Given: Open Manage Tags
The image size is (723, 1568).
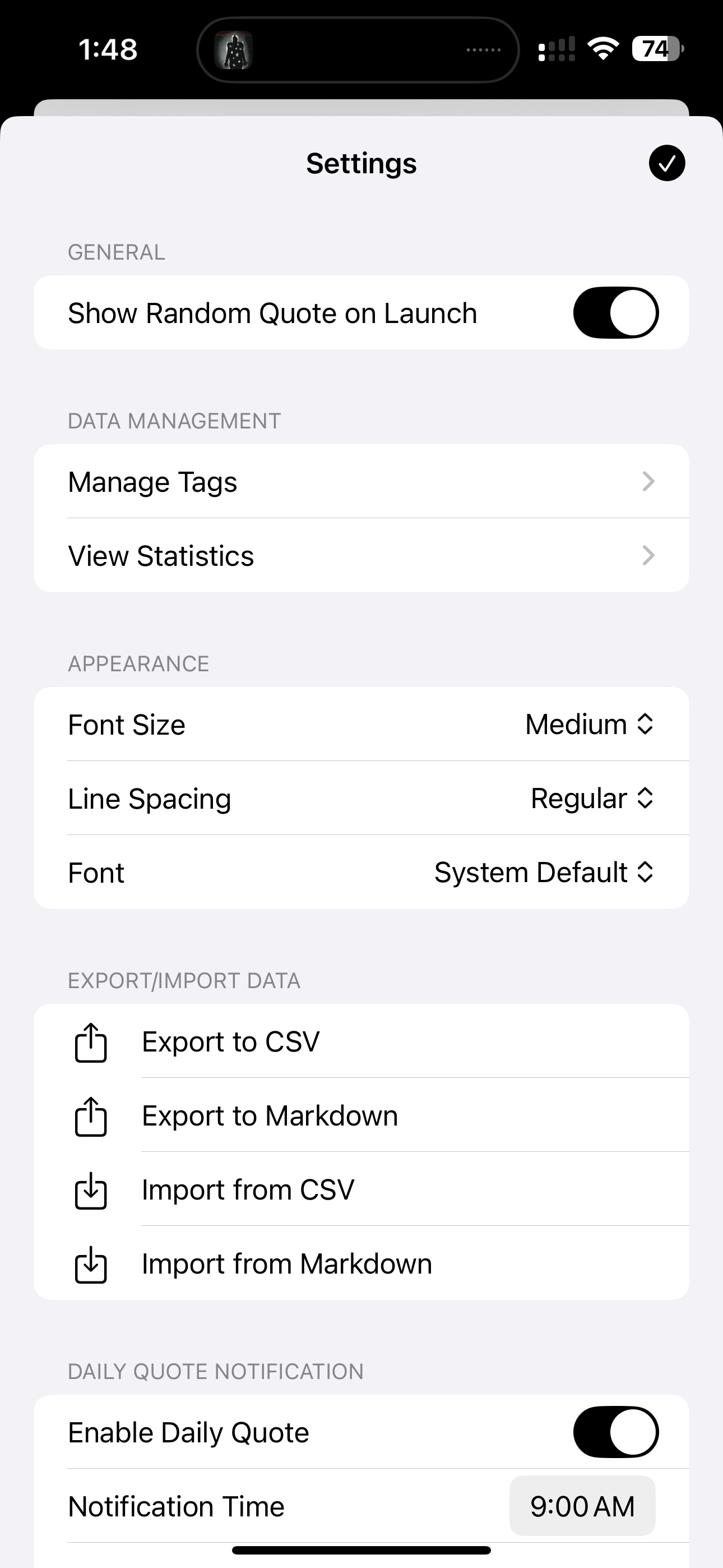Looking at the screenshot, I should tap(361, 481).
